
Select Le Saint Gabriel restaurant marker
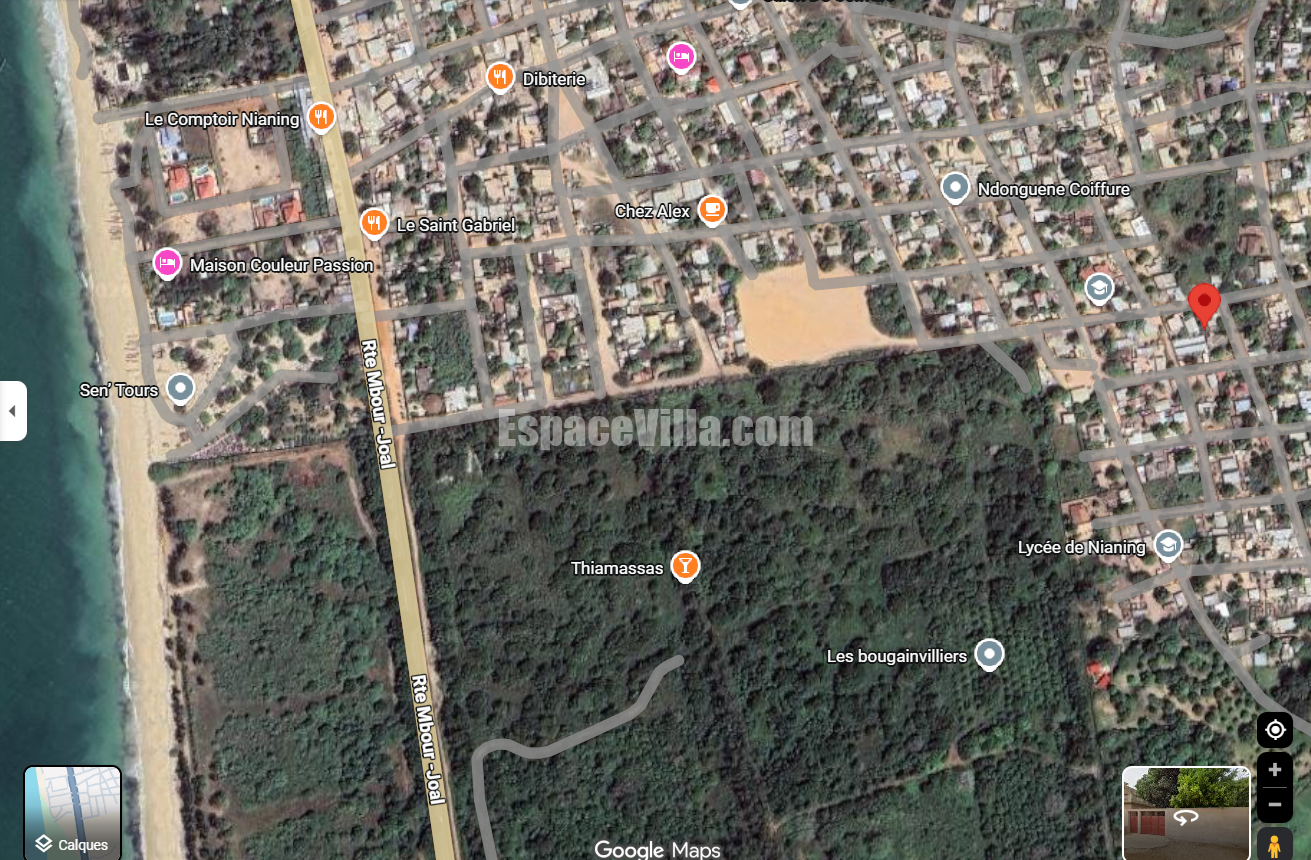[374, 223]
